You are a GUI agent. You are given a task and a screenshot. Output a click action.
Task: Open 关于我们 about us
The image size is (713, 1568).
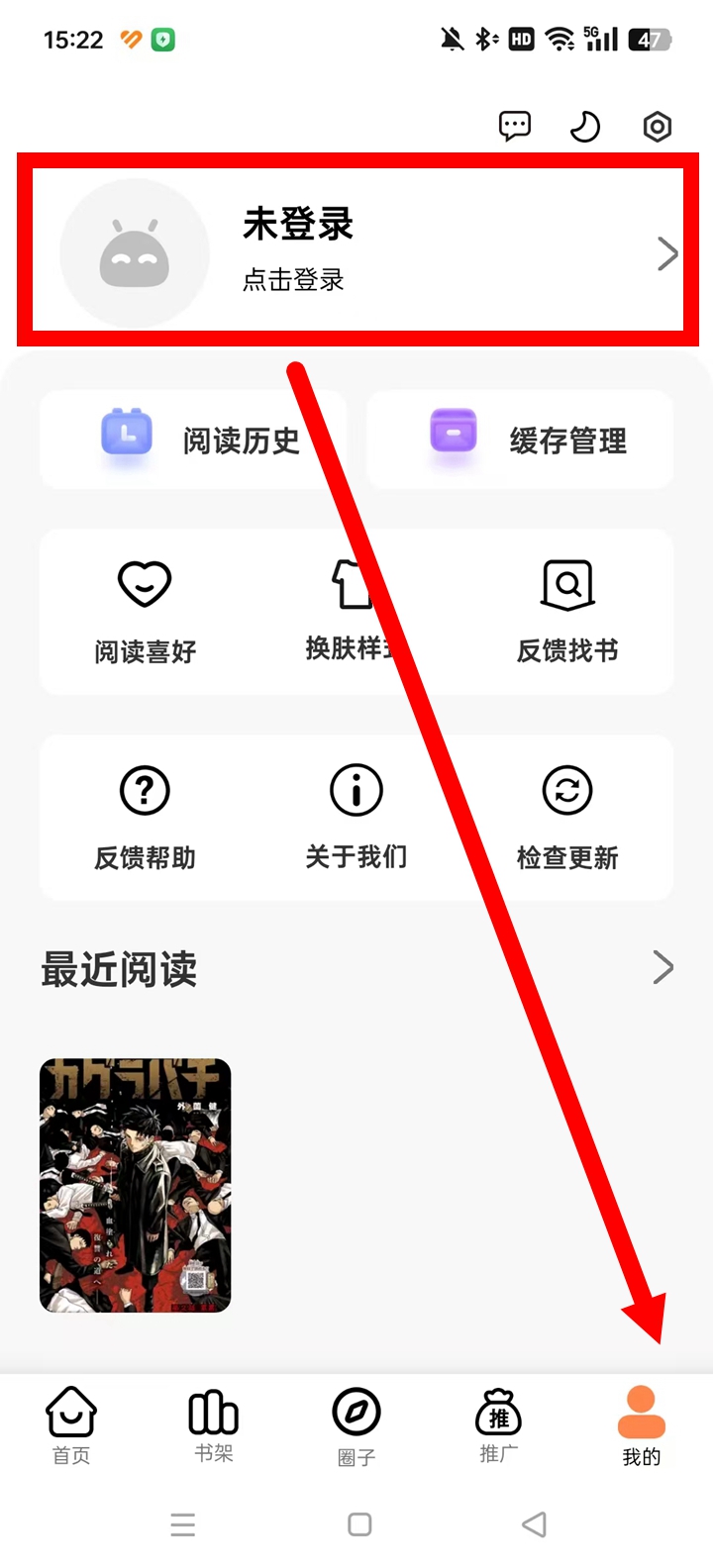coord(356,817)
